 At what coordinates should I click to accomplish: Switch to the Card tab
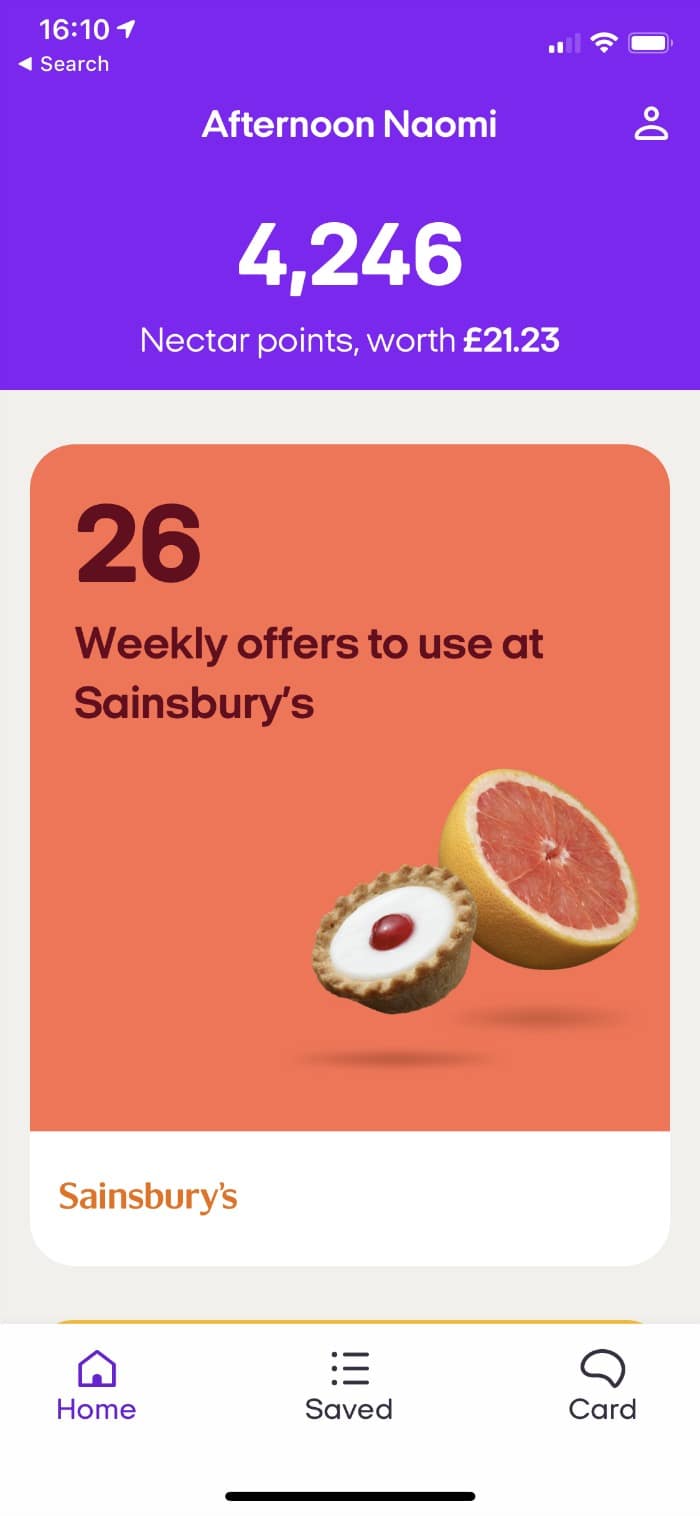602,1385
